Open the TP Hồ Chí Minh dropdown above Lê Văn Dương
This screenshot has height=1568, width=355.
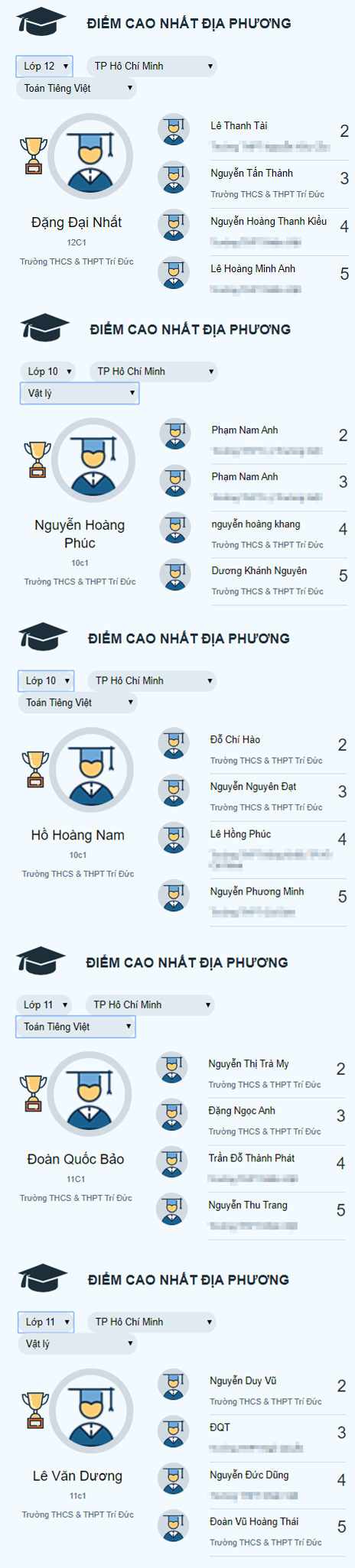152,1322
